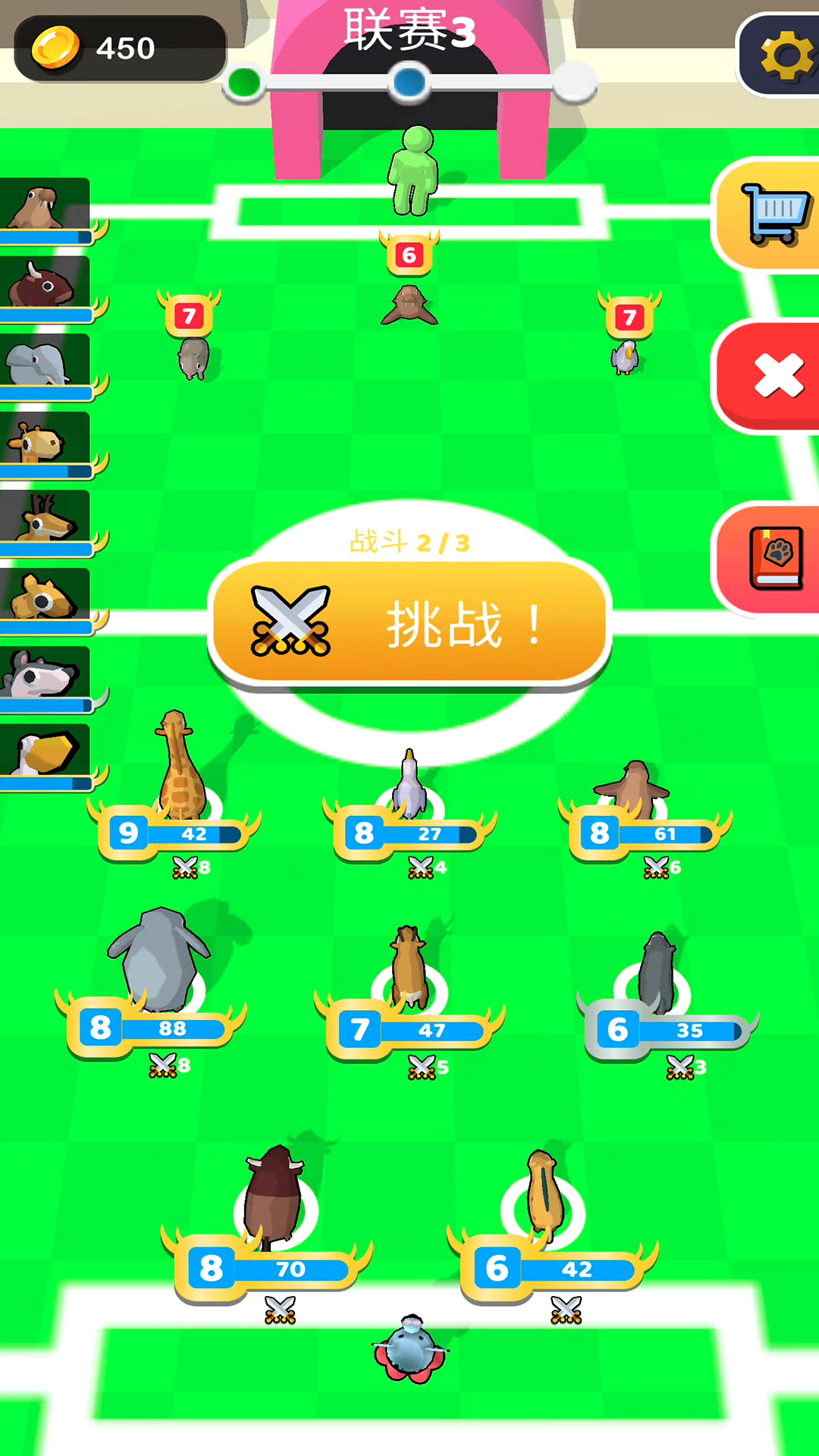Select the pelican card in the side list
Screen dimensions: 819x1456
click(x=45, y=752)
